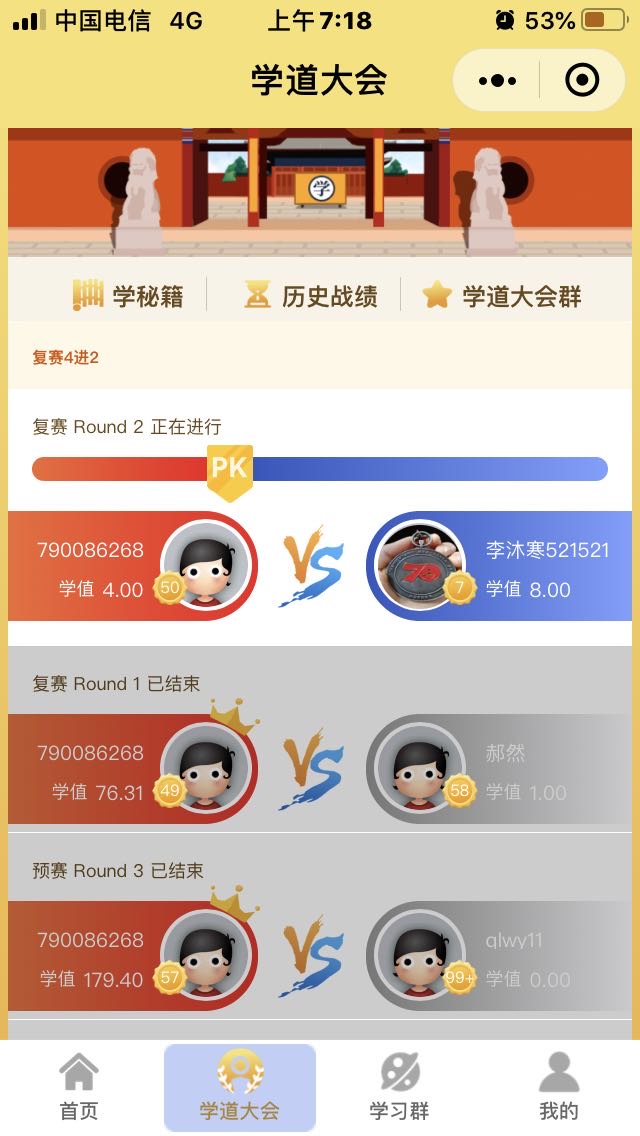640x1136 pixels.
Task: Open 学秘籍 section
Action: click(129, 296)
